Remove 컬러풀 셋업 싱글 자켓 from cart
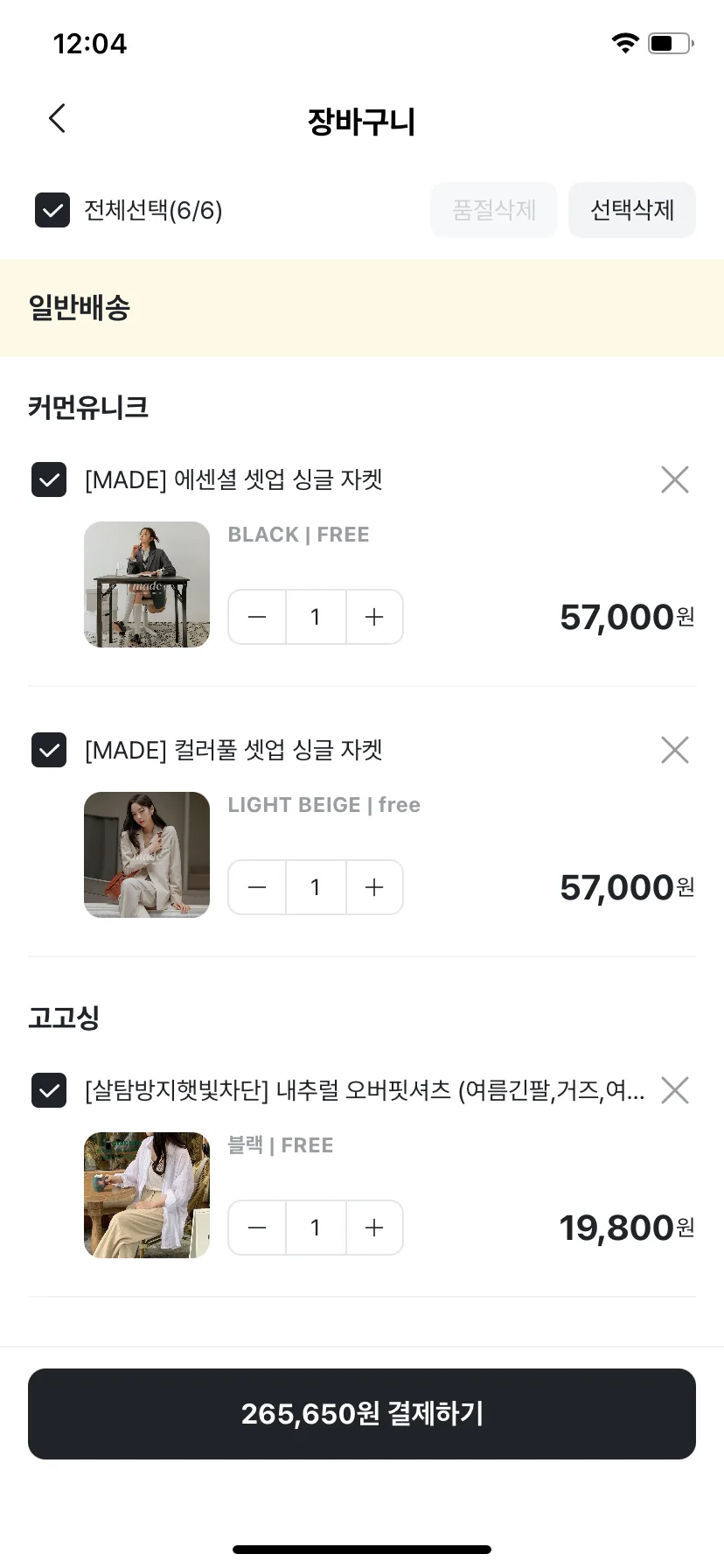724x1568 pixels. coord(674,750)
